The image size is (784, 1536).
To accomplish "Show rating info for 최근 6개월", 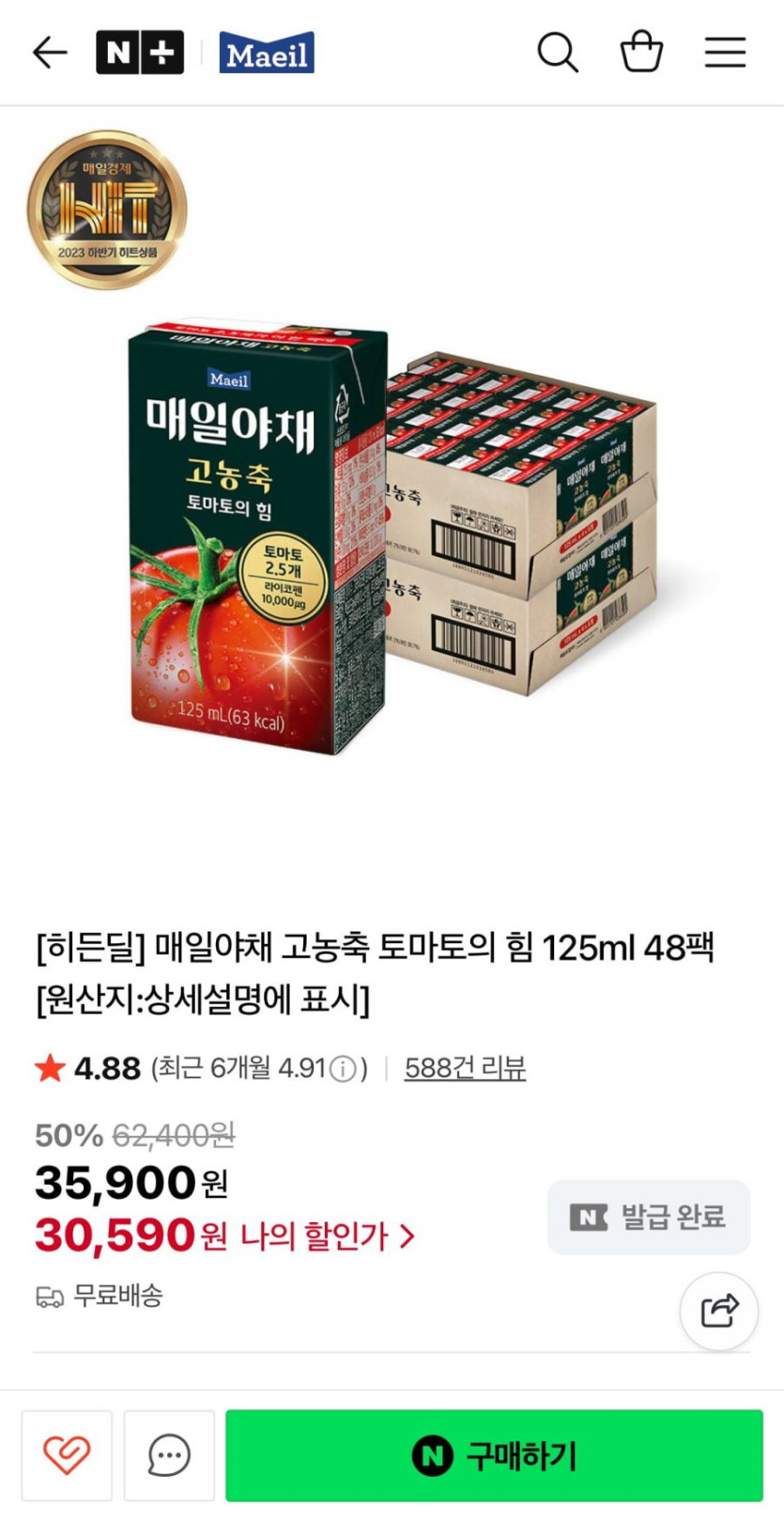I will click(344, 1069).
